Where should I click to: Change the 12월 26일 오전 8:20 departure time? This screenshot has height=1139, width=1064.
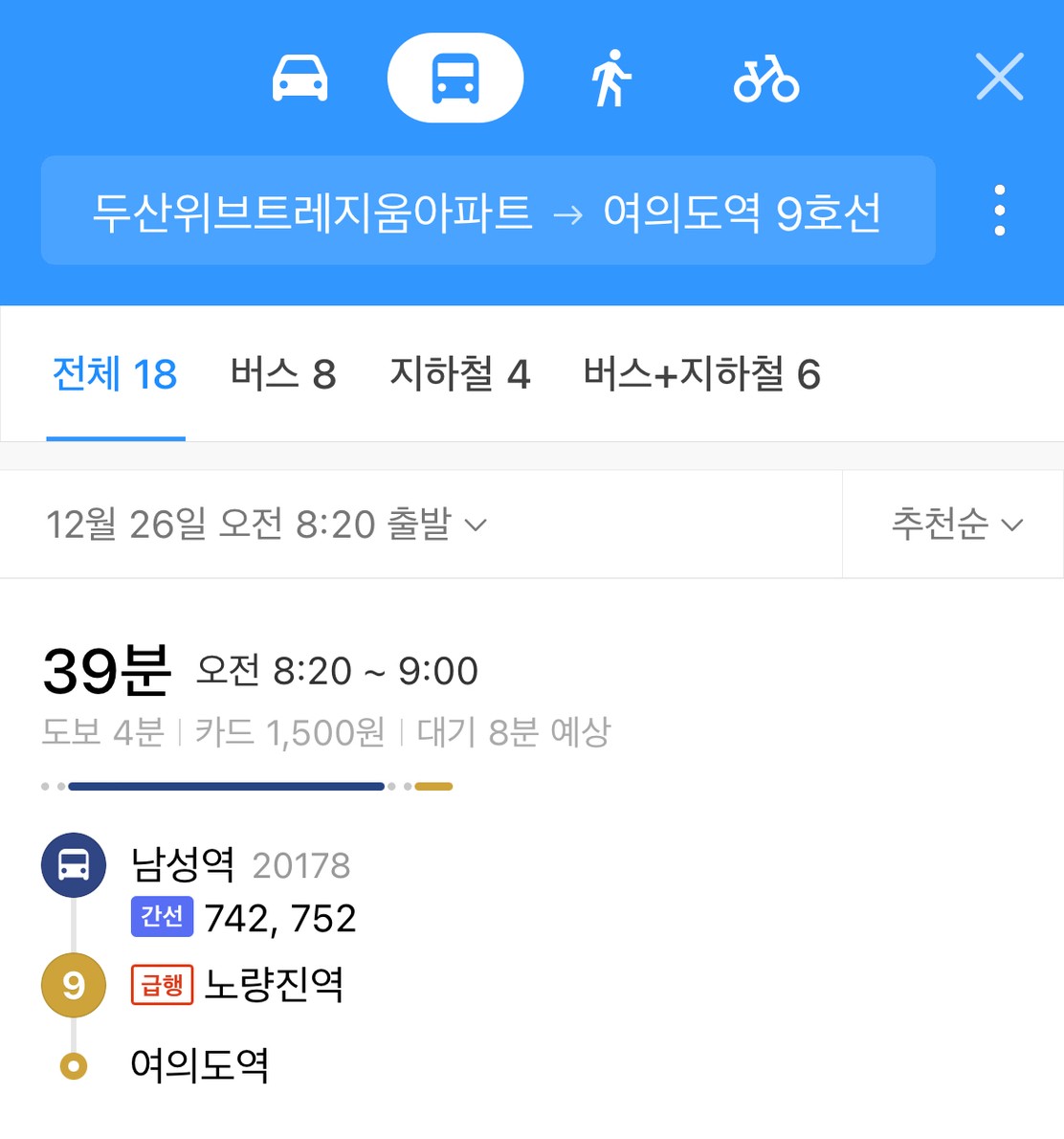[267, 525]
